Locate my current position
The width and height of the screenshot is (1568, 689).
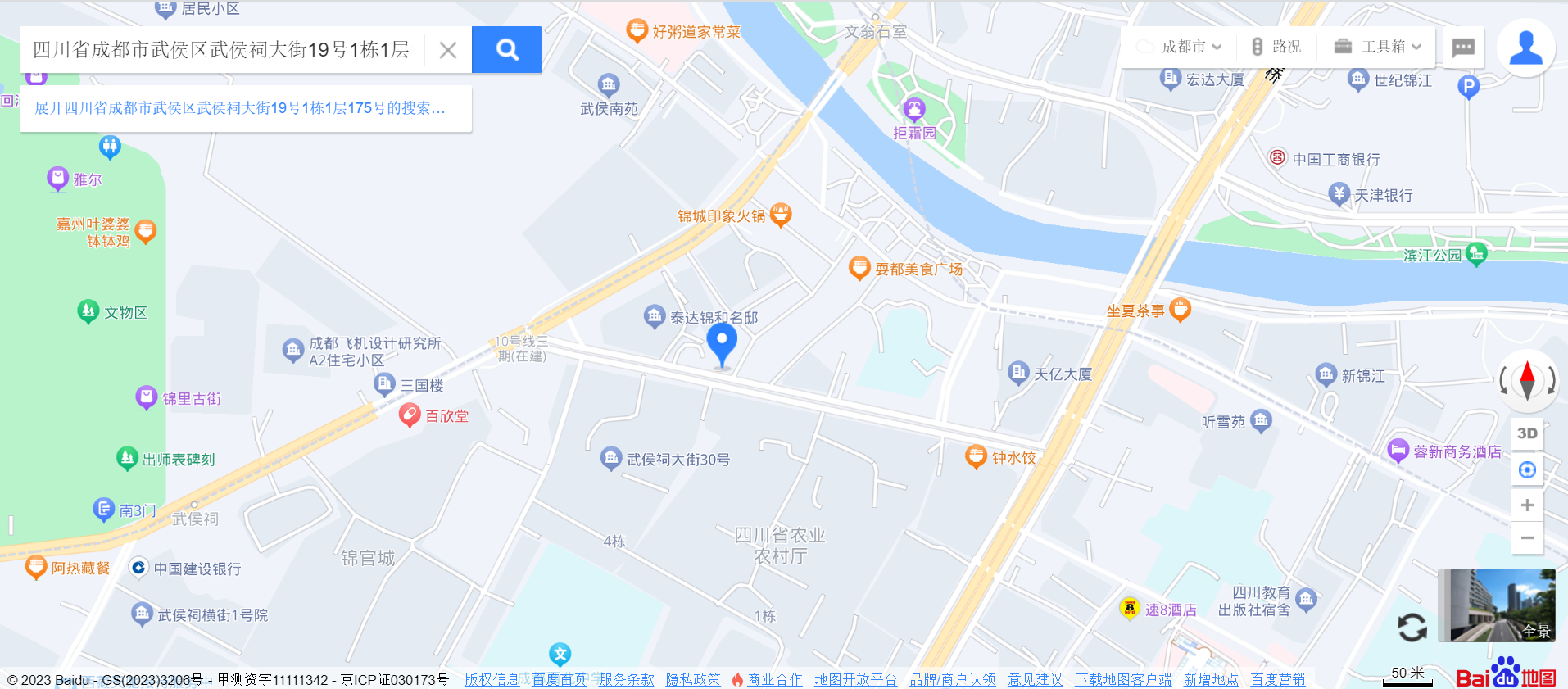click(1527, 470)
